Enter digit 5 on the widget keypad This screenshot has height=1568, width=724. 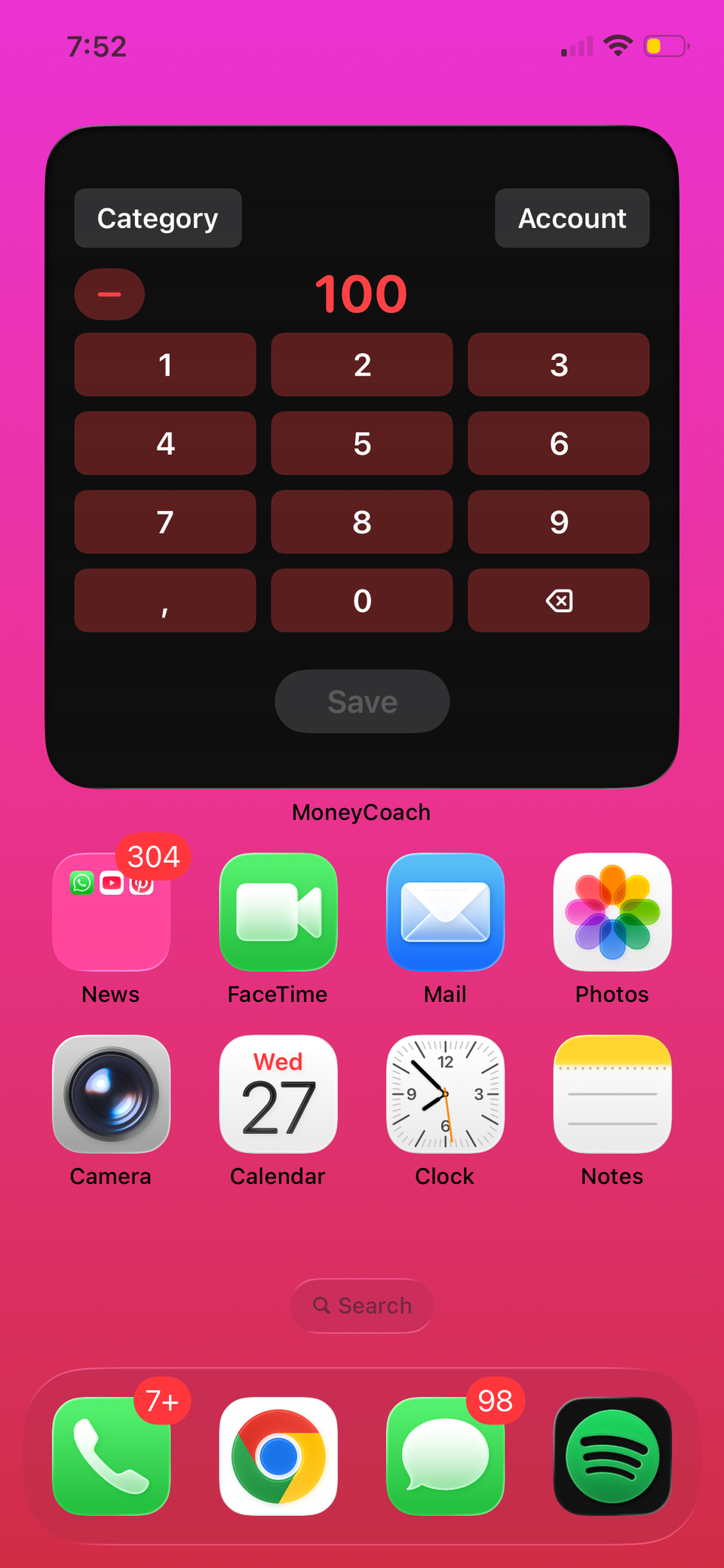pyautogui.click(x=362, y=444)
